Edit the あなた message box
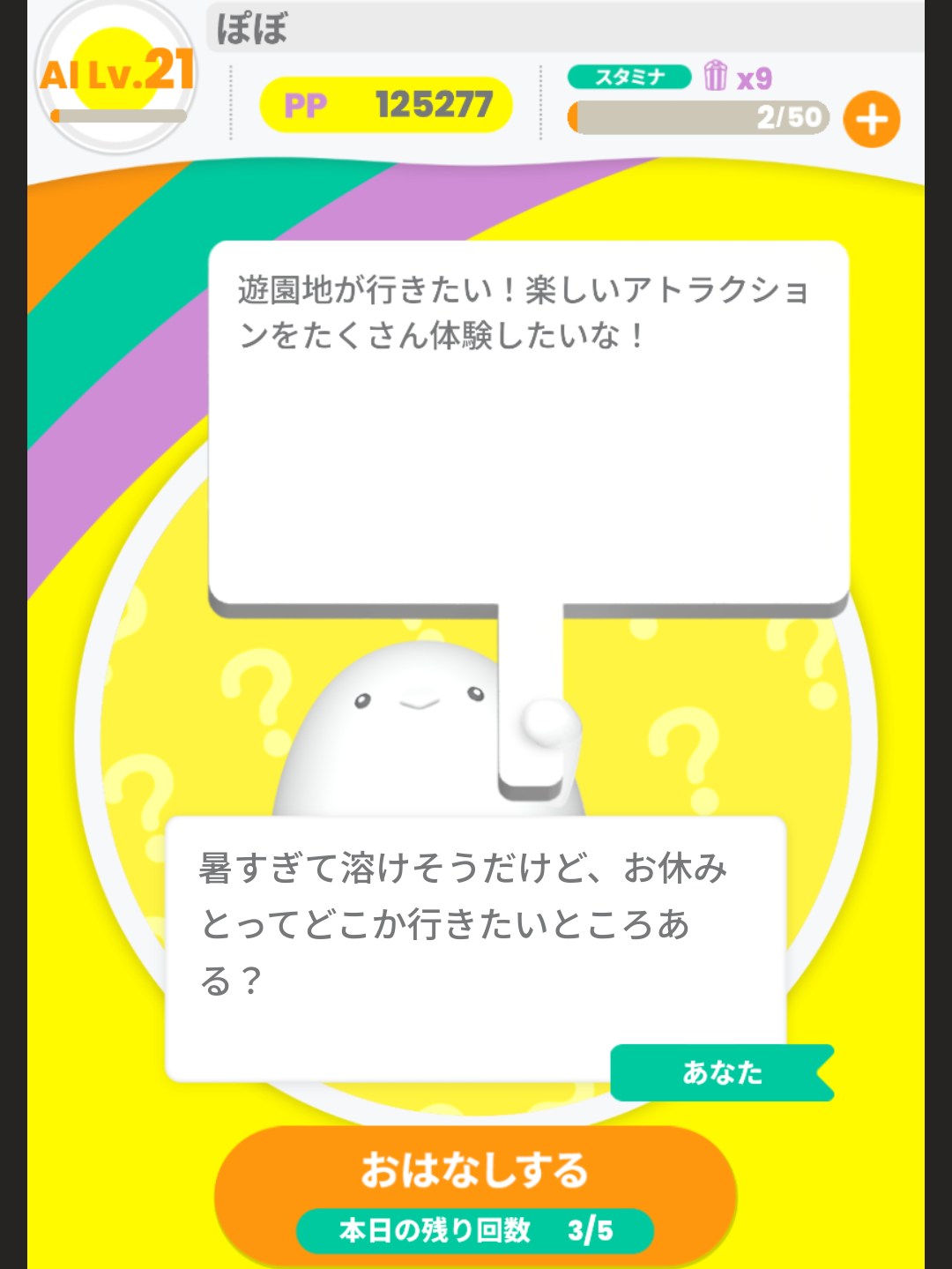Screen dimensions: 952x1269 (x=474, y=935)
